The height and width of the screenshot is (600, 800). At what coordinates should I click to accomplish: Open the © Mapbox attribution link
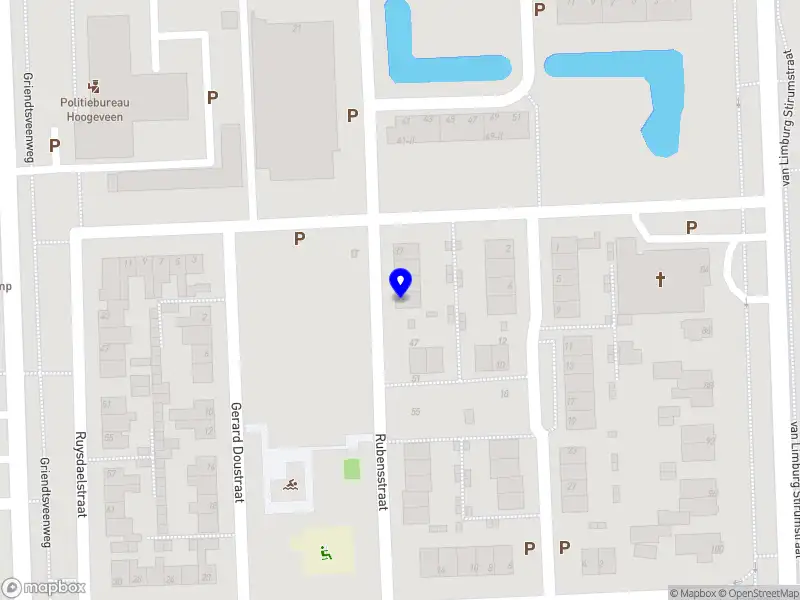click(693, 593)
